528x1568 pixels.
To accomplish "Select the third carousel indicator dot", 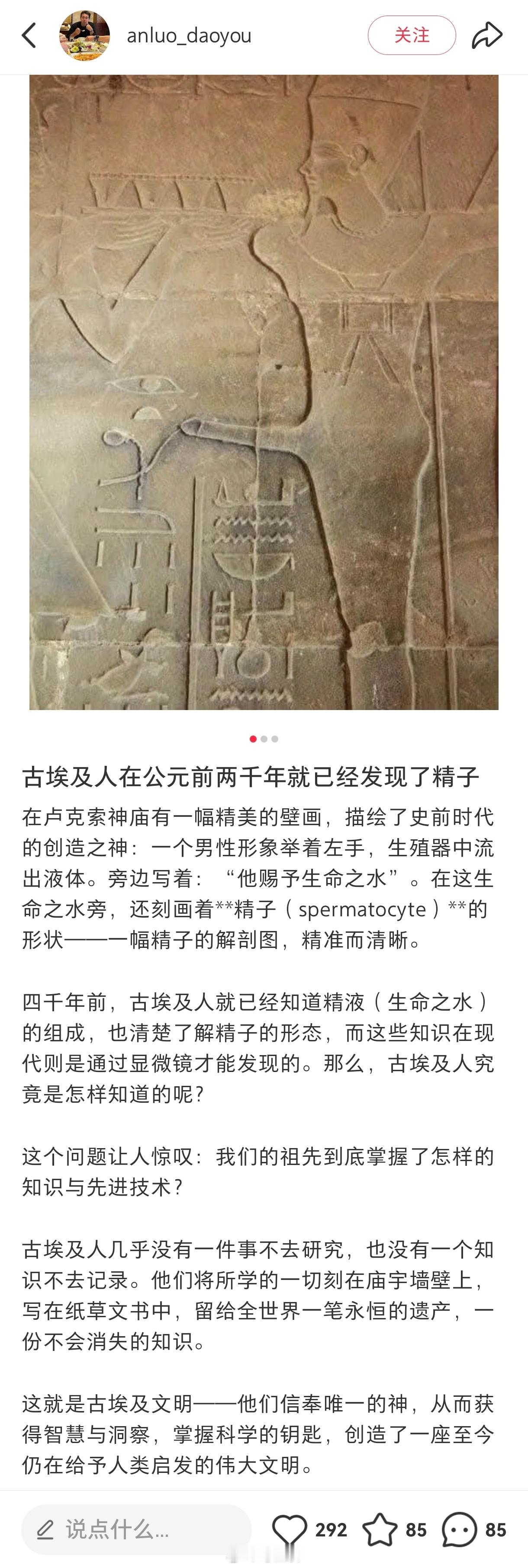I will [275, 738].
